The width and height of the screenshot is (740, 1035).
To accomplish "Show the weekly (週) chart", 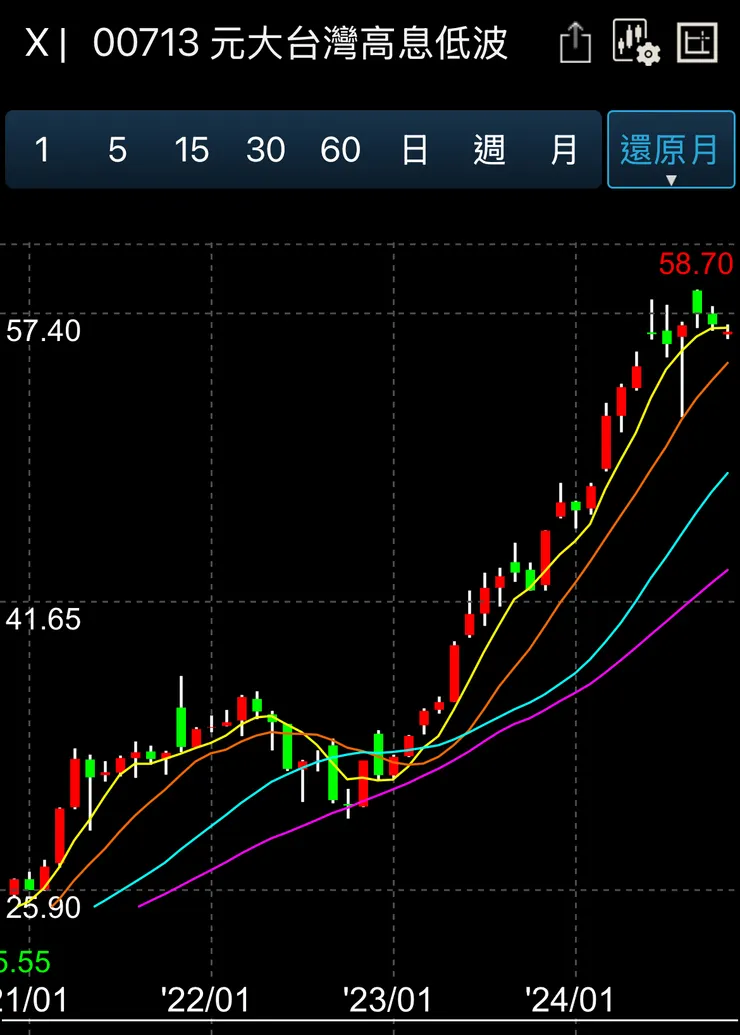I will tap(489, 150).
